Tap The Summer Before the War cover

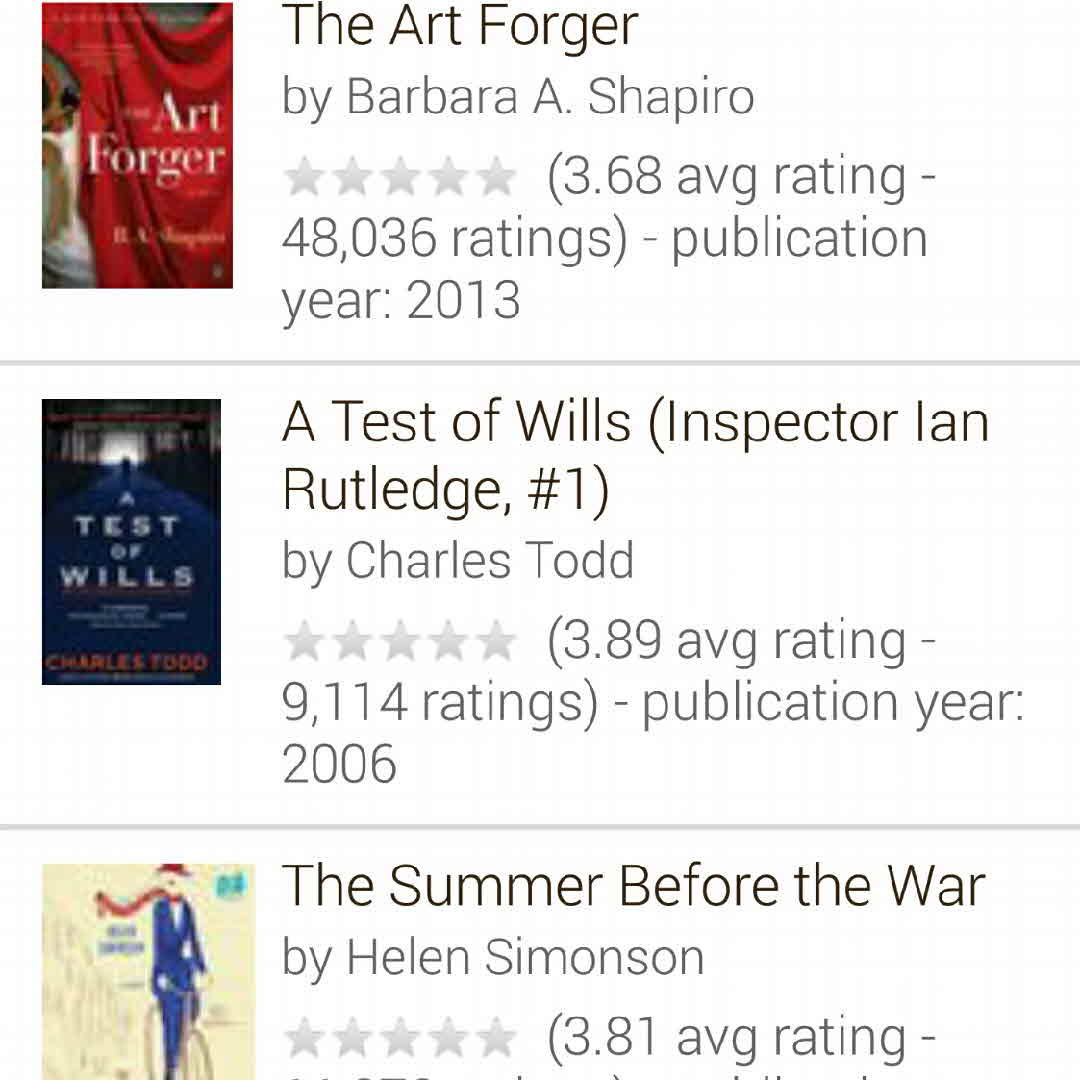click(x=147, y=972)
